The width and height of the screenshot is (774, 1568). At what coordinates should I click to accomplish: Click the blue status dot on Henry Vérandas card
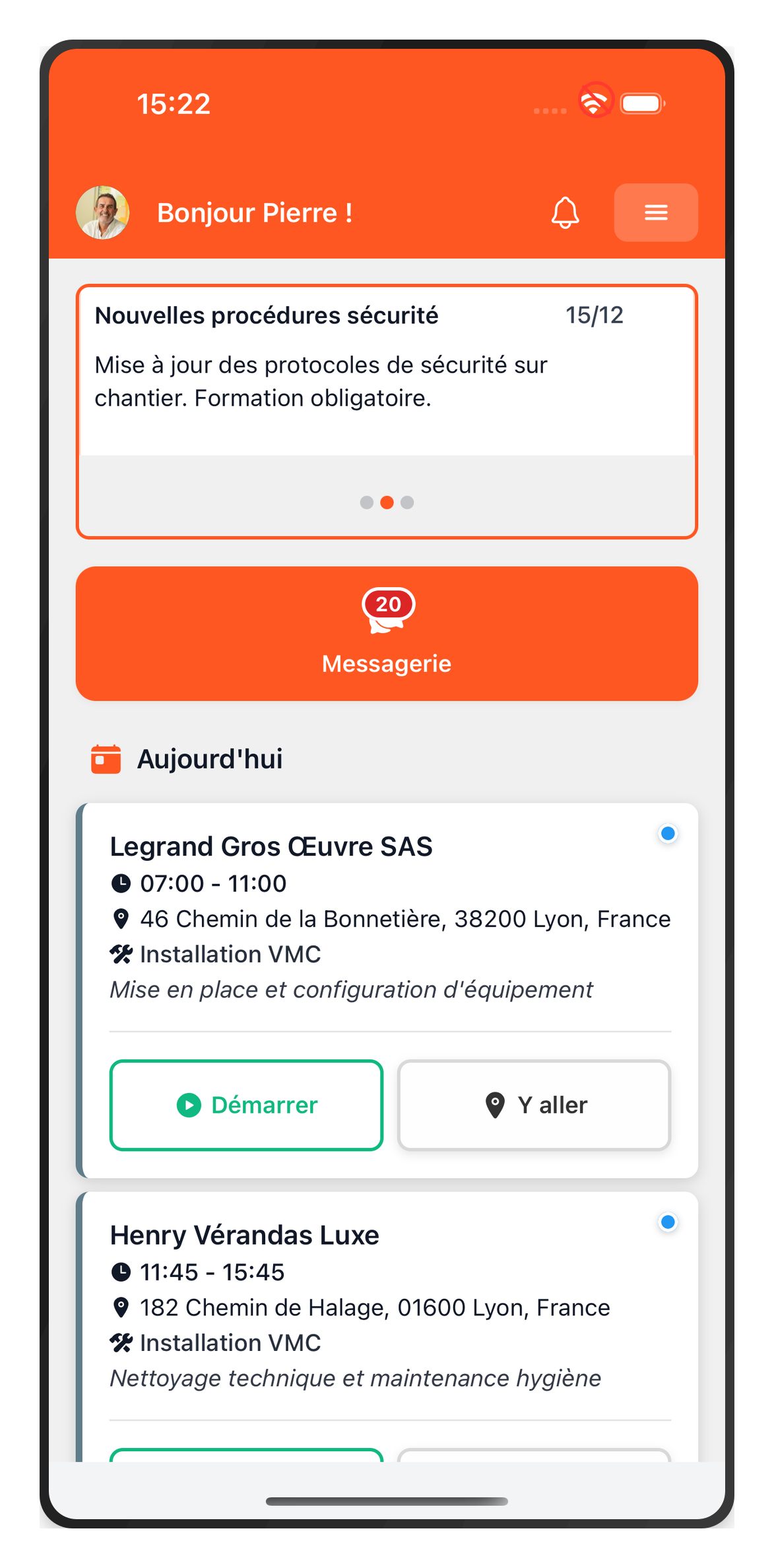(667, 1223)
